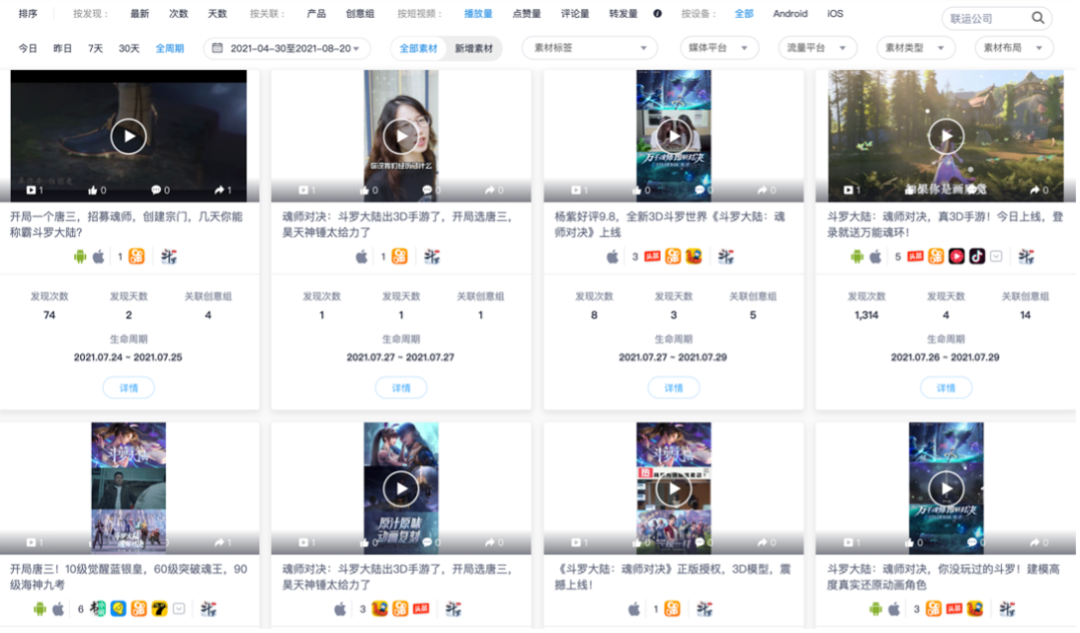Sort by 最新

139,14
